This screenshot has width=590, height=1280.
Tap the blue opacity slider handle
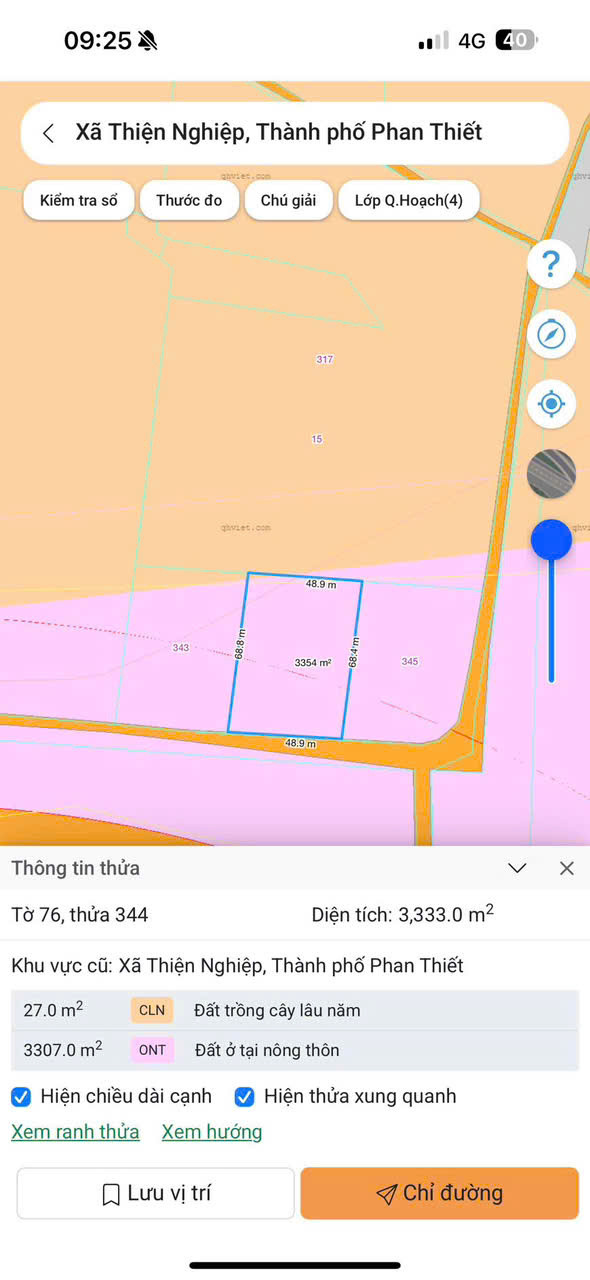(x=551, y=540)
